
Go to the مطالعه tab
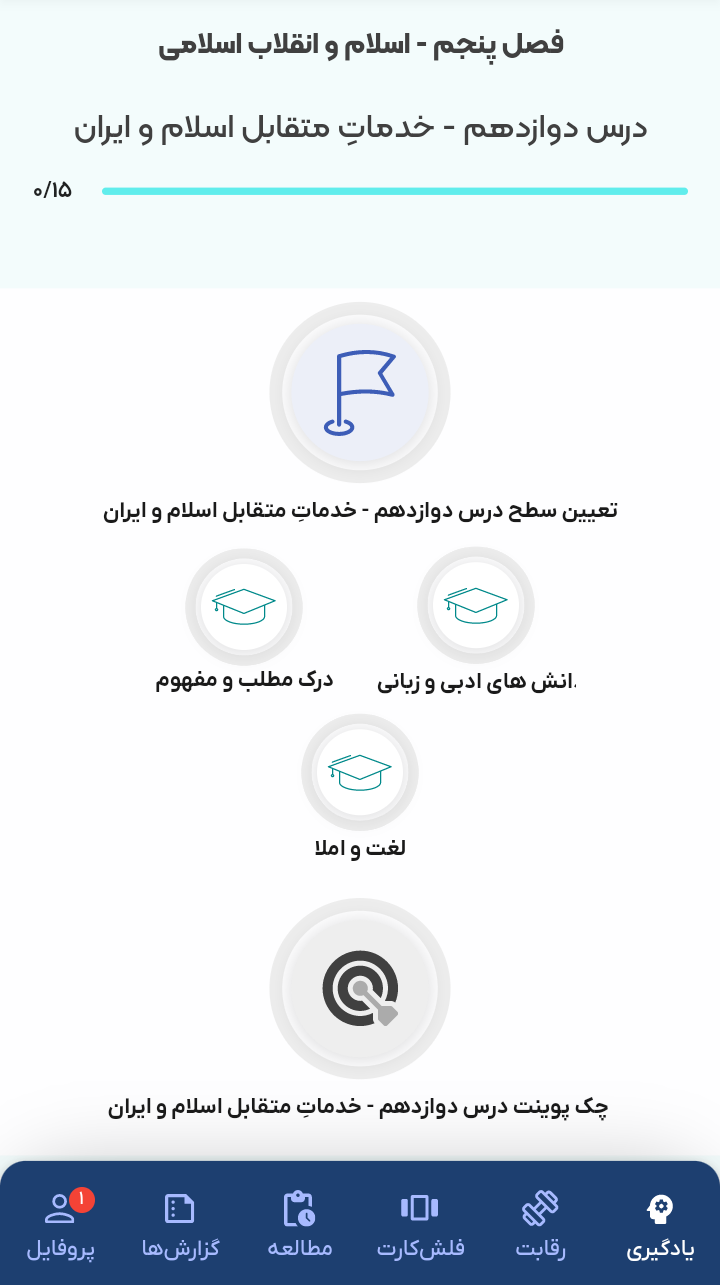click(300, 1226)
